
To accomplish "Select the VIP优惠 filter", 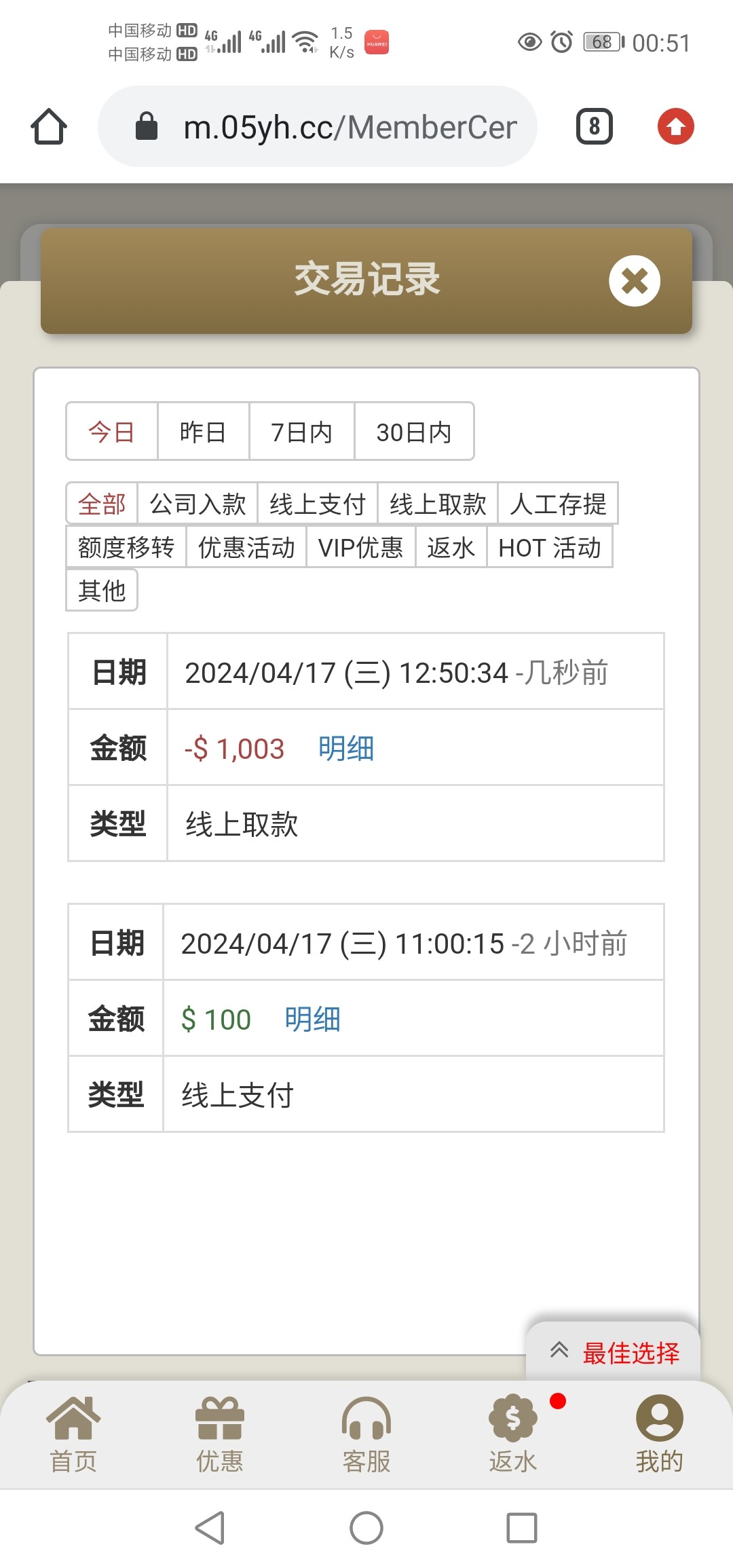I will pos(361,547).
